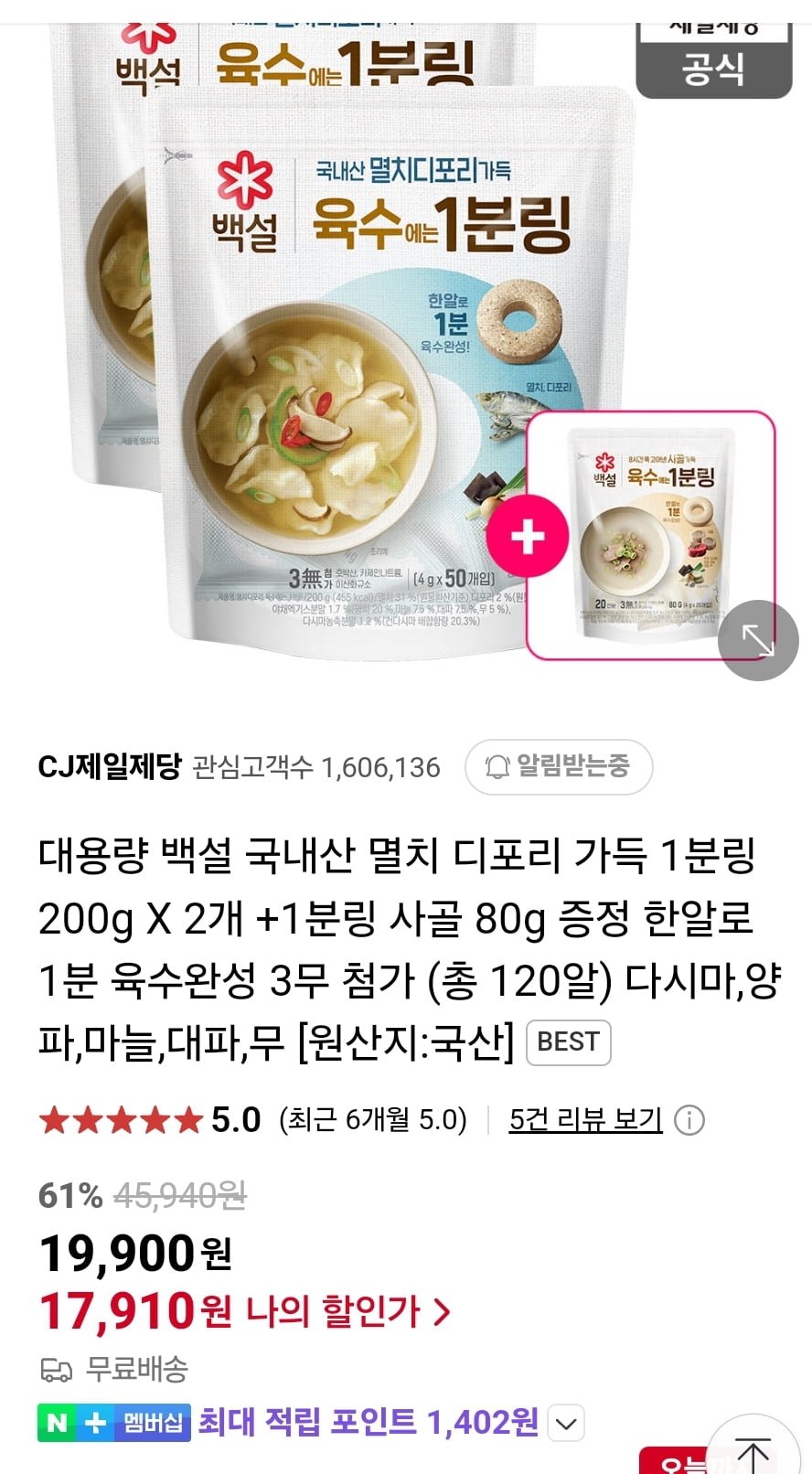The image size is (812, 1474).
Task: Open the 5건 리뷰 보기 link
Action: pos(585,1119)
